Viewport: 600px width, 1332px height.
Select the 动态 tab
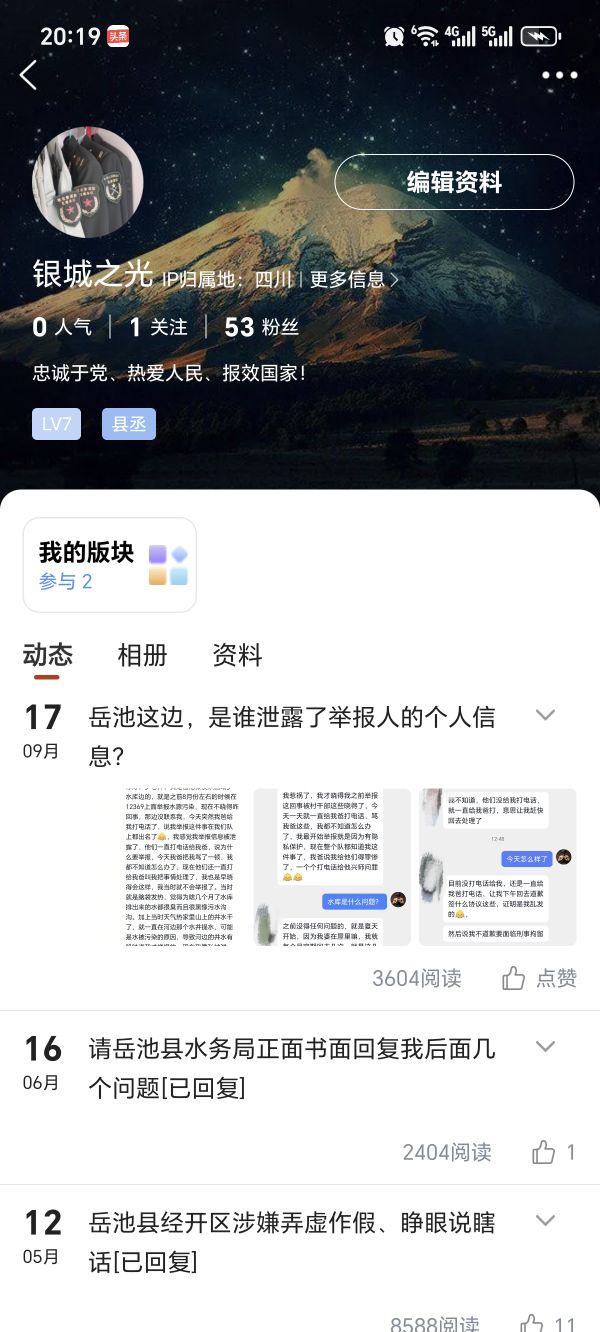click(48, 655)
